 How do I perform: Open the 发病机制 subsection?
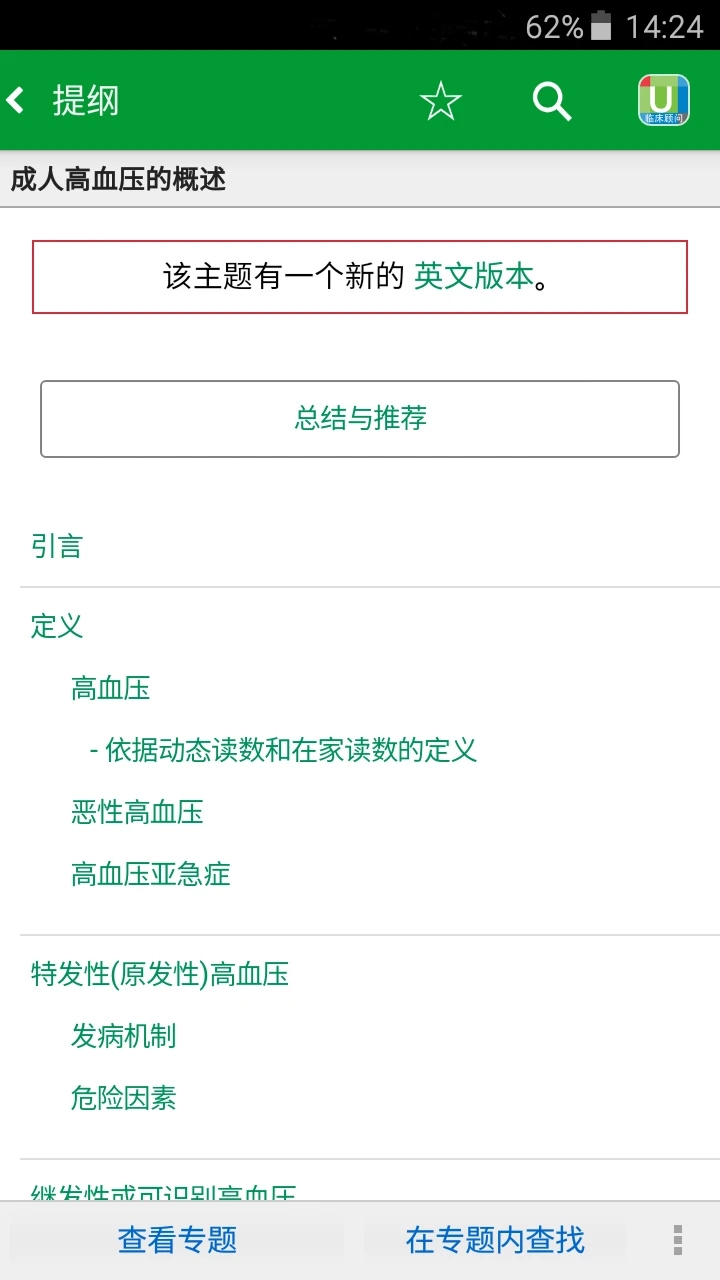[122, 1036]
